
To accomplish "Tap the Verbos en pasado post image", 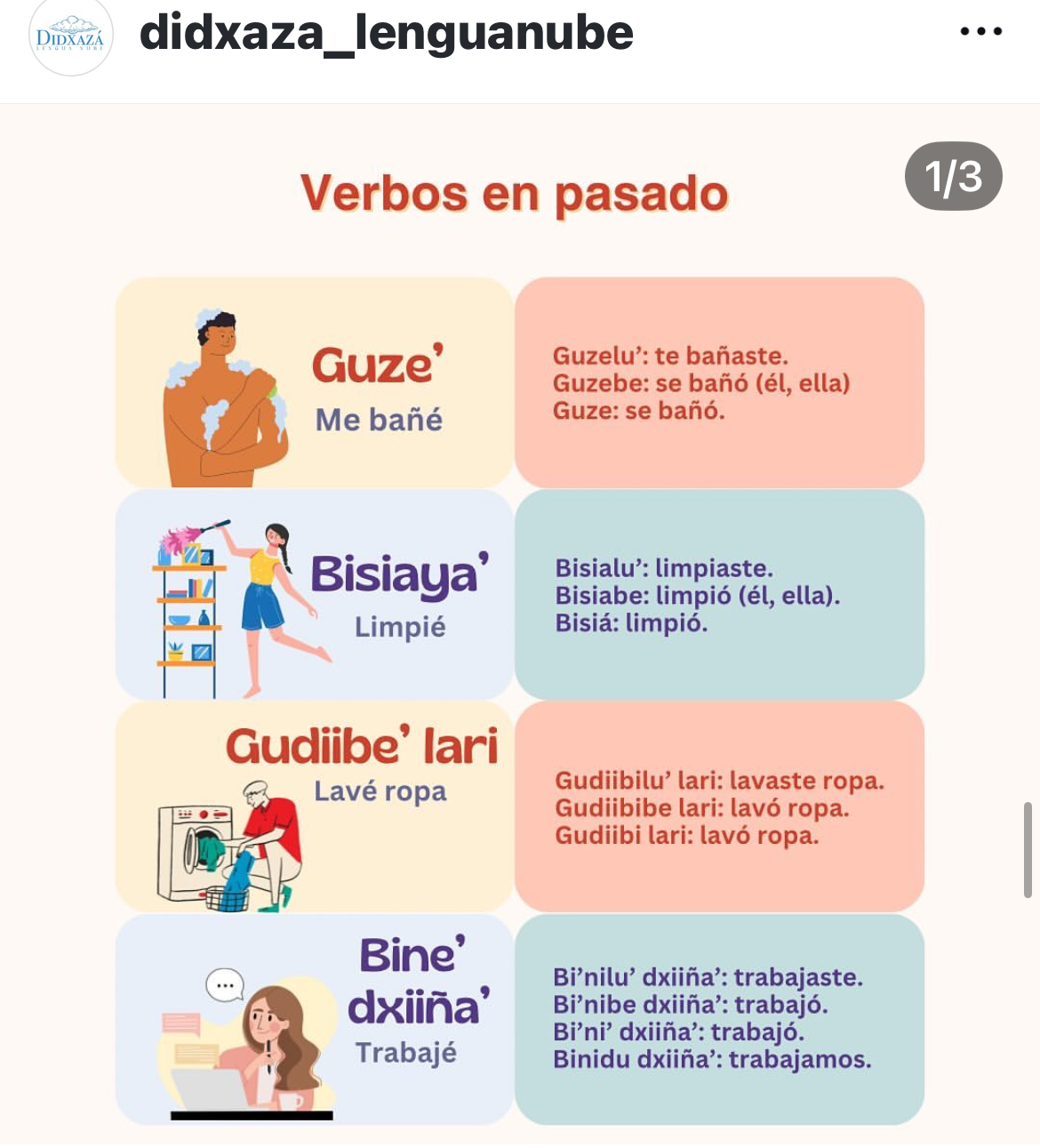I will pyautogui.click(x=520, y=622).
